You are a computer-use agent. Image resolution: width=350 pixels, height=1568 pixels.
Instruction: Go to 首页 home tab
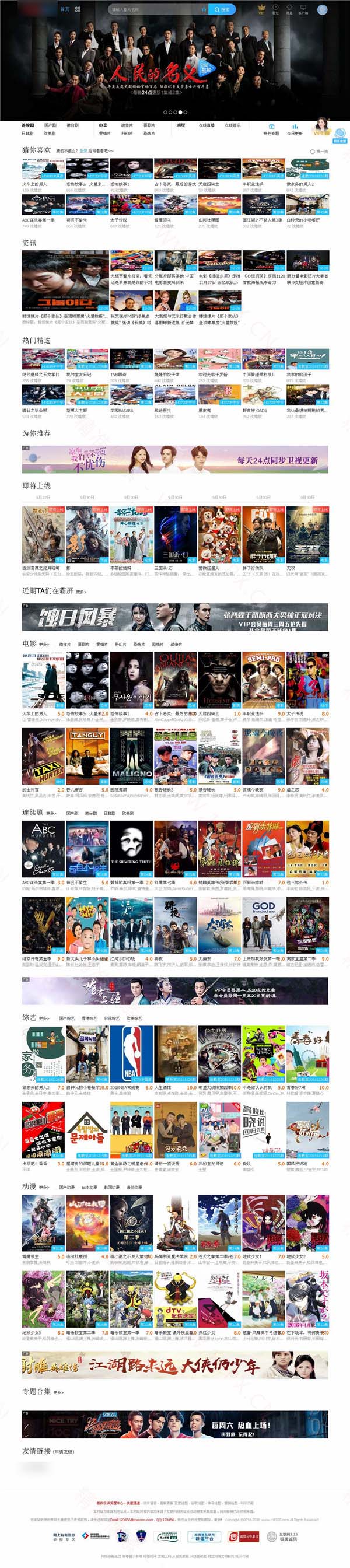65,10
